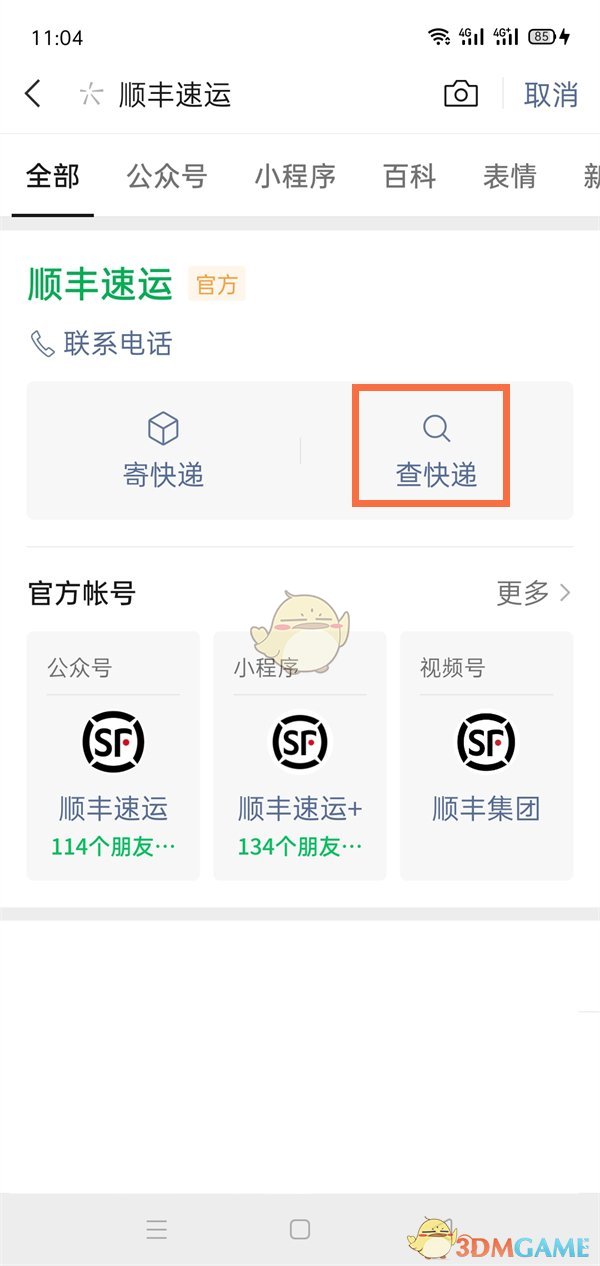Go back using the top-left arrow
Image resolution: width=600 pixels, height=1266 pixels.
pyautogui.click(x=33, y=95)
